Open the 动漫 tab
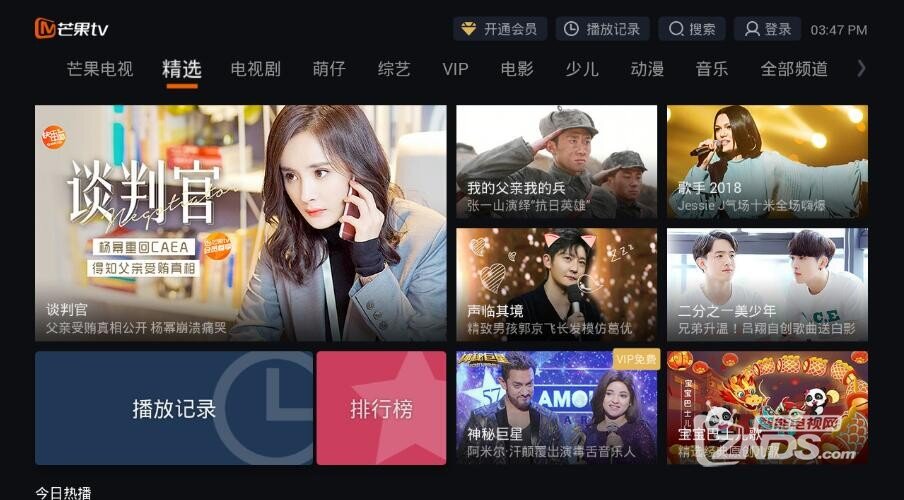The height and width of the screenshot is (500, 904). [x=647, y=69]
